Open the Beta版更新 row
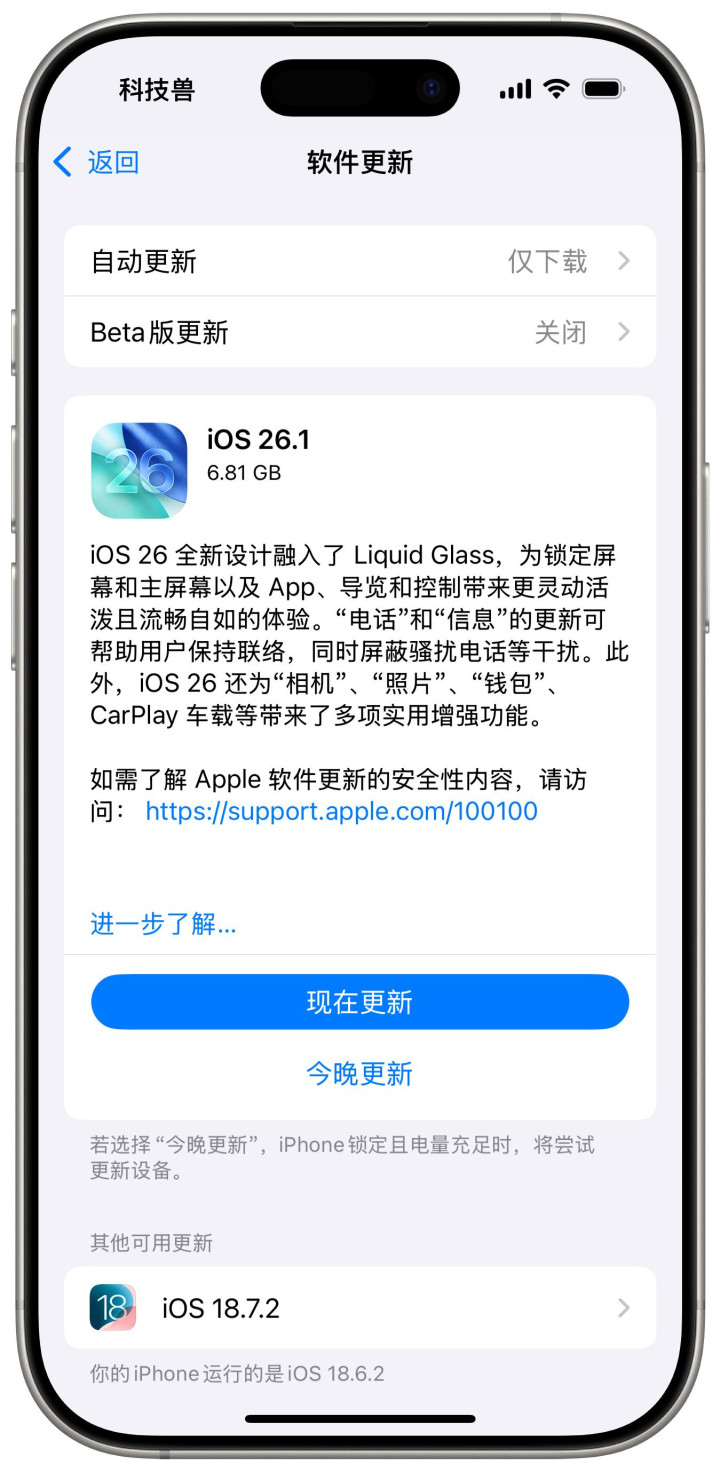Viewport: 720px width, 1472px height. pos(360,332)
